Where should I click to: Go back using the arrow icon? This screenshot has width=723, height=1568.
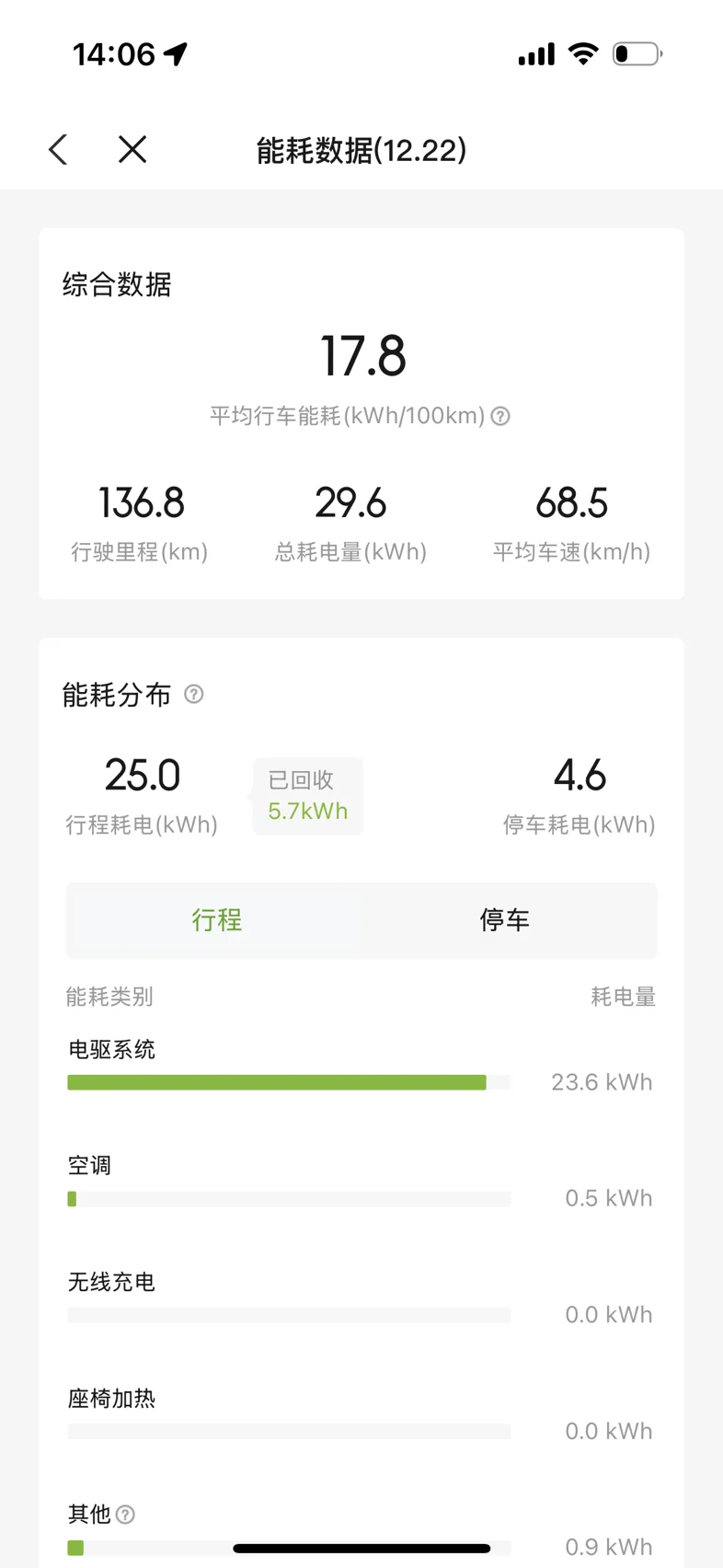[58, 149]
